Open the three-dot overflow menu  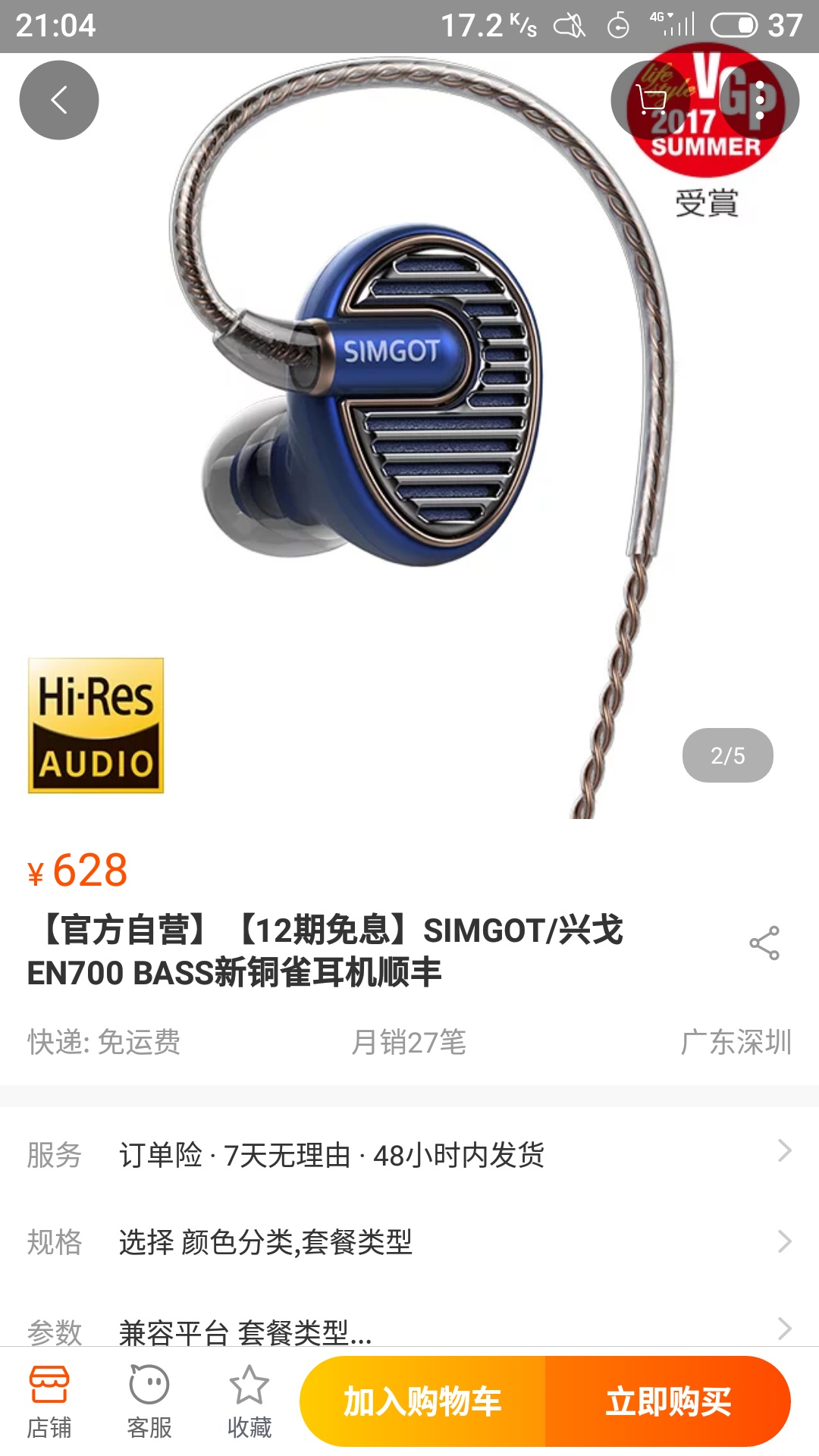pos(760,100)
